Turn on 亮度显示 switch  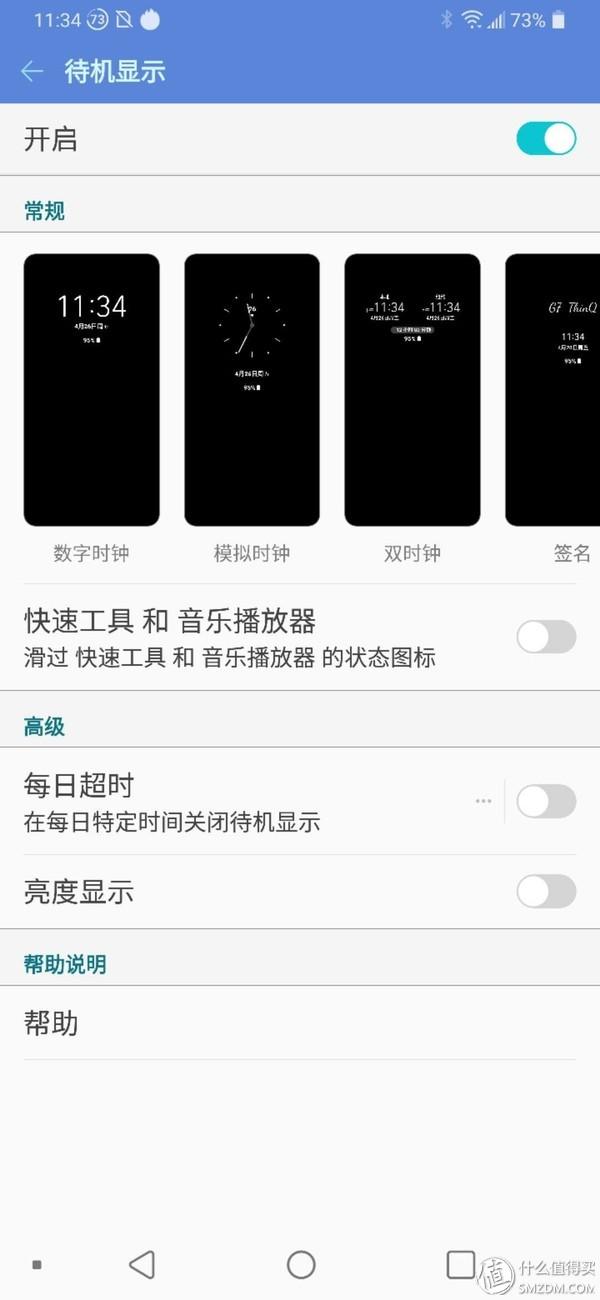tap(546, 891)
